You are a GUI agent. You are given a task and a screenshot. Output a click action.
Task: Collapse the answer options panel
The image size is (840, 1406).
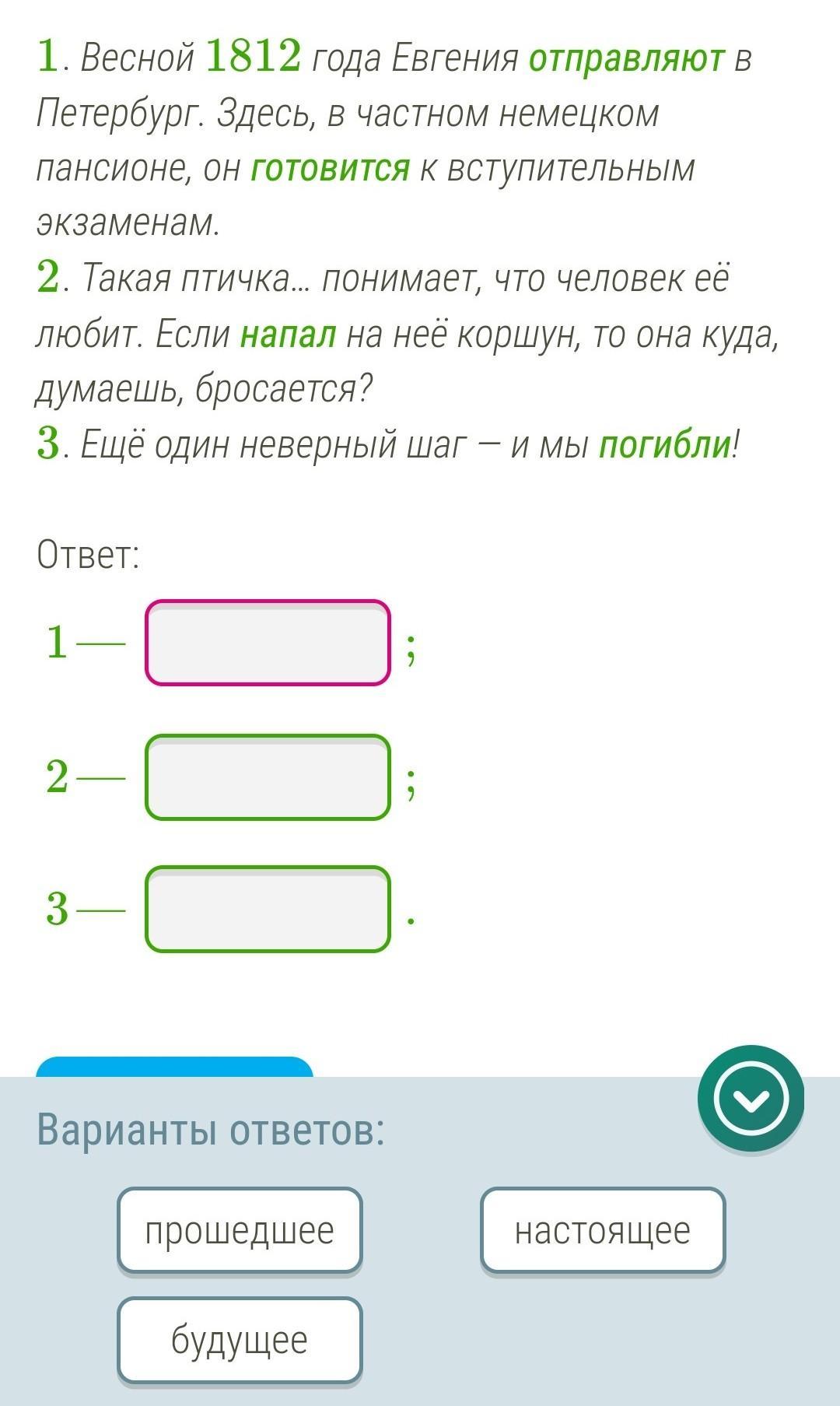pyautogui.click(x=751, y=1099)
